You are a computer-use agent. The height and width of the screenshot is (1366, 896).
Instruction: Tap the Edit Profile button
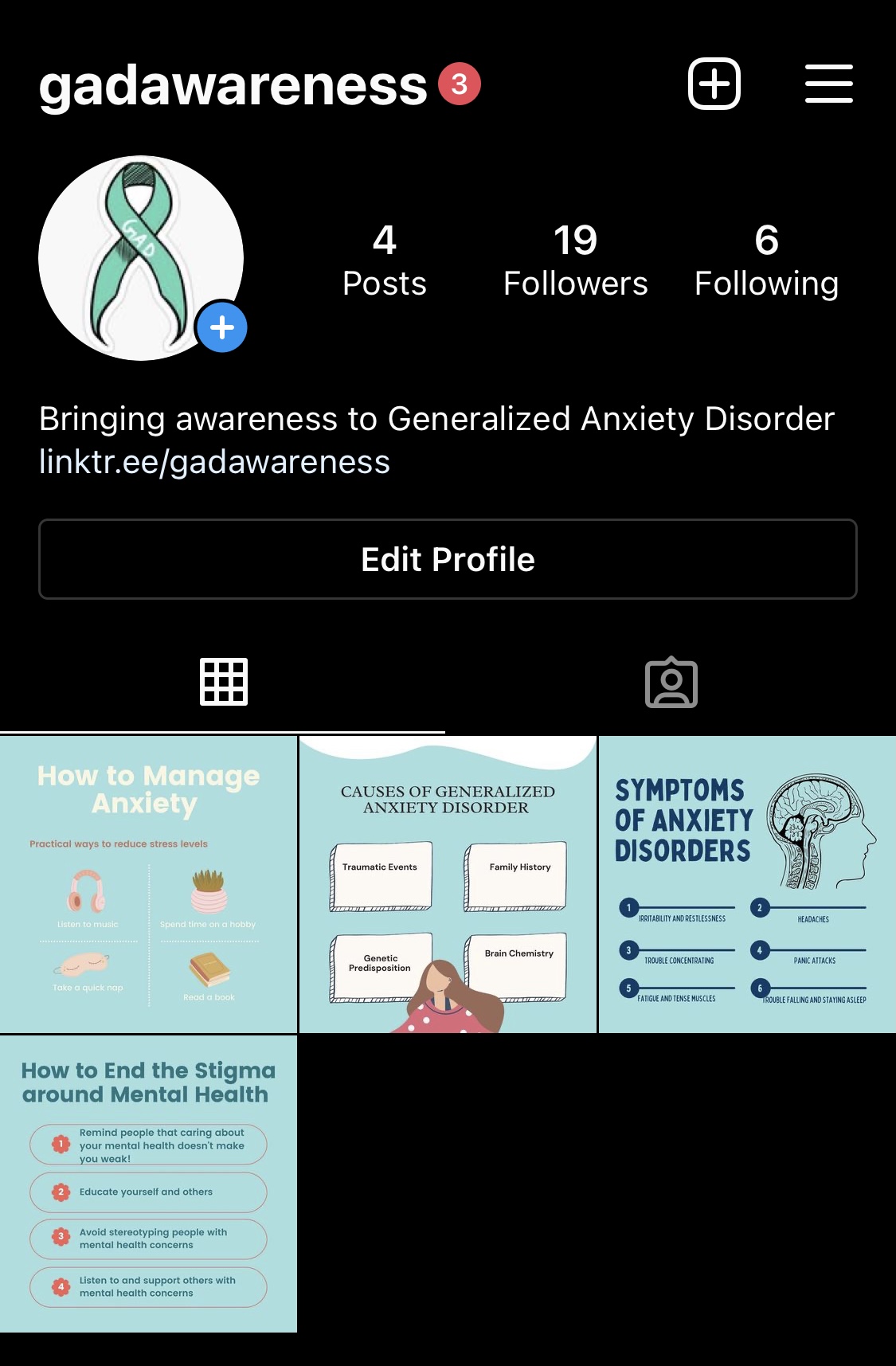(448, 559)
